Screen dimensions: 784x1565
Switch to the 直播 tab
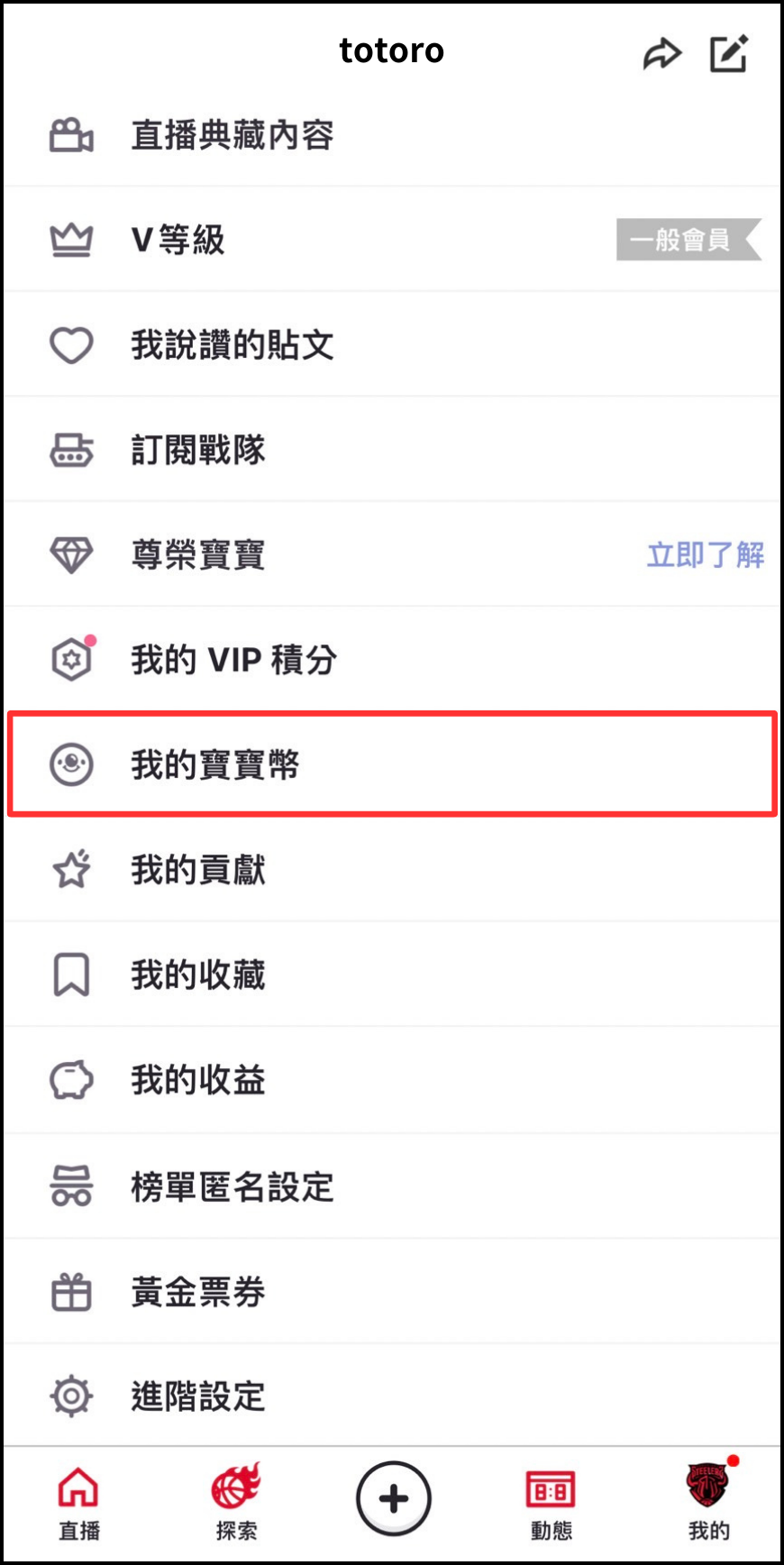tap(79, 1503)
